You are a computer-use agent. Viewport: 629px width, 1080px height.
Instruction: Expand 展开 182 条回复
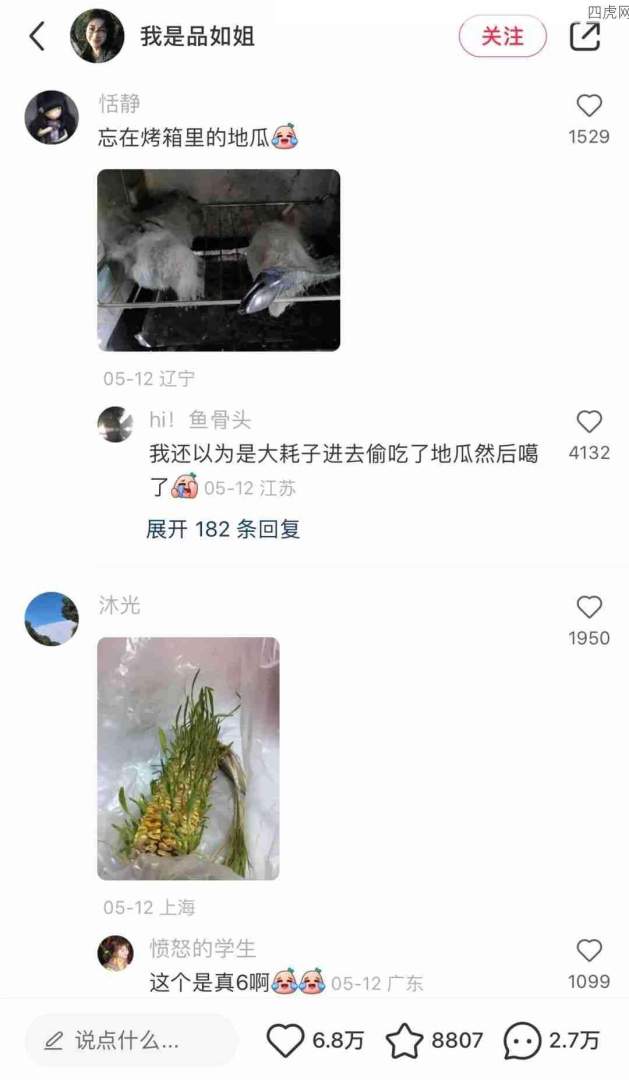[x=223, y=529]
